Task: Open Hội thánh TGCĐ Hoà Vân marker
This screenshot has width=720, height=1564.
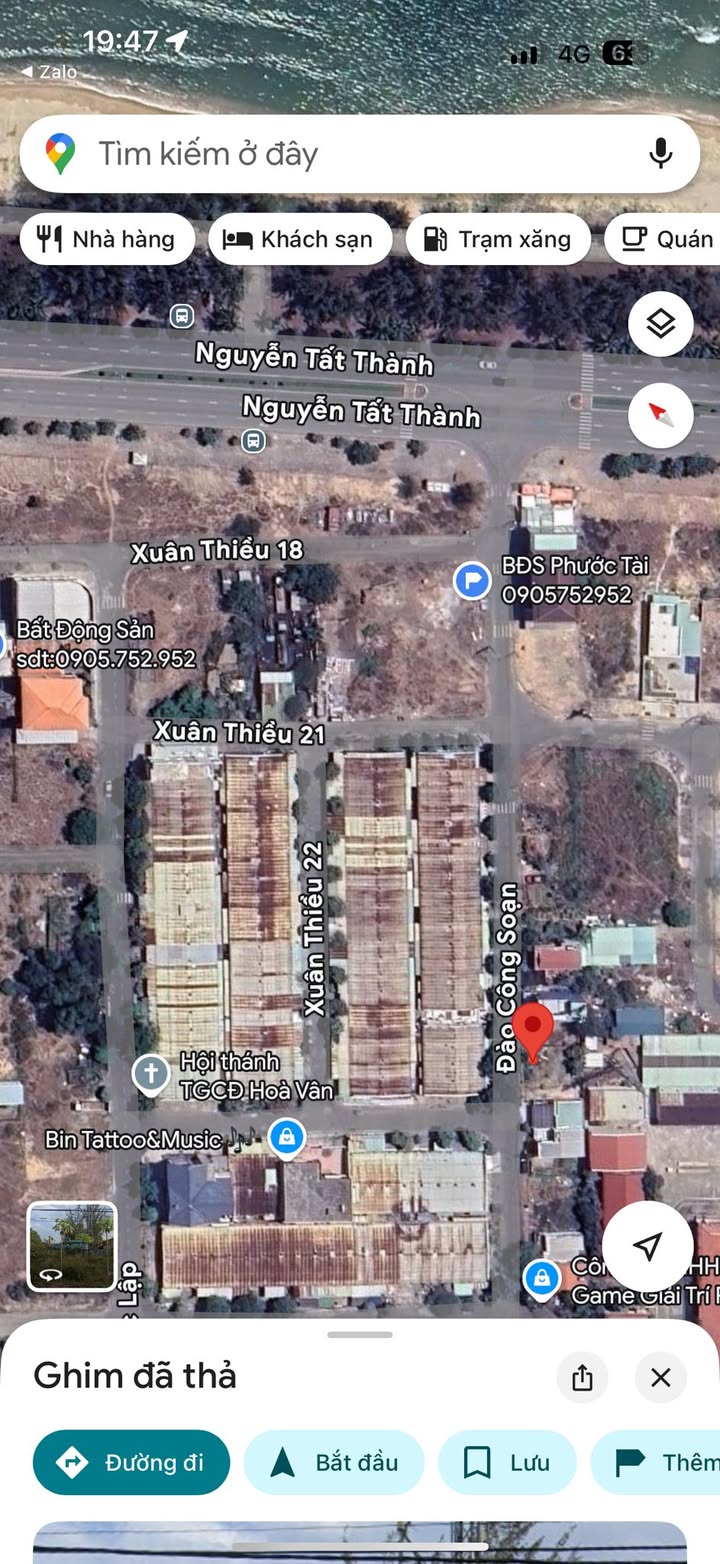Action: [151, 1075]
